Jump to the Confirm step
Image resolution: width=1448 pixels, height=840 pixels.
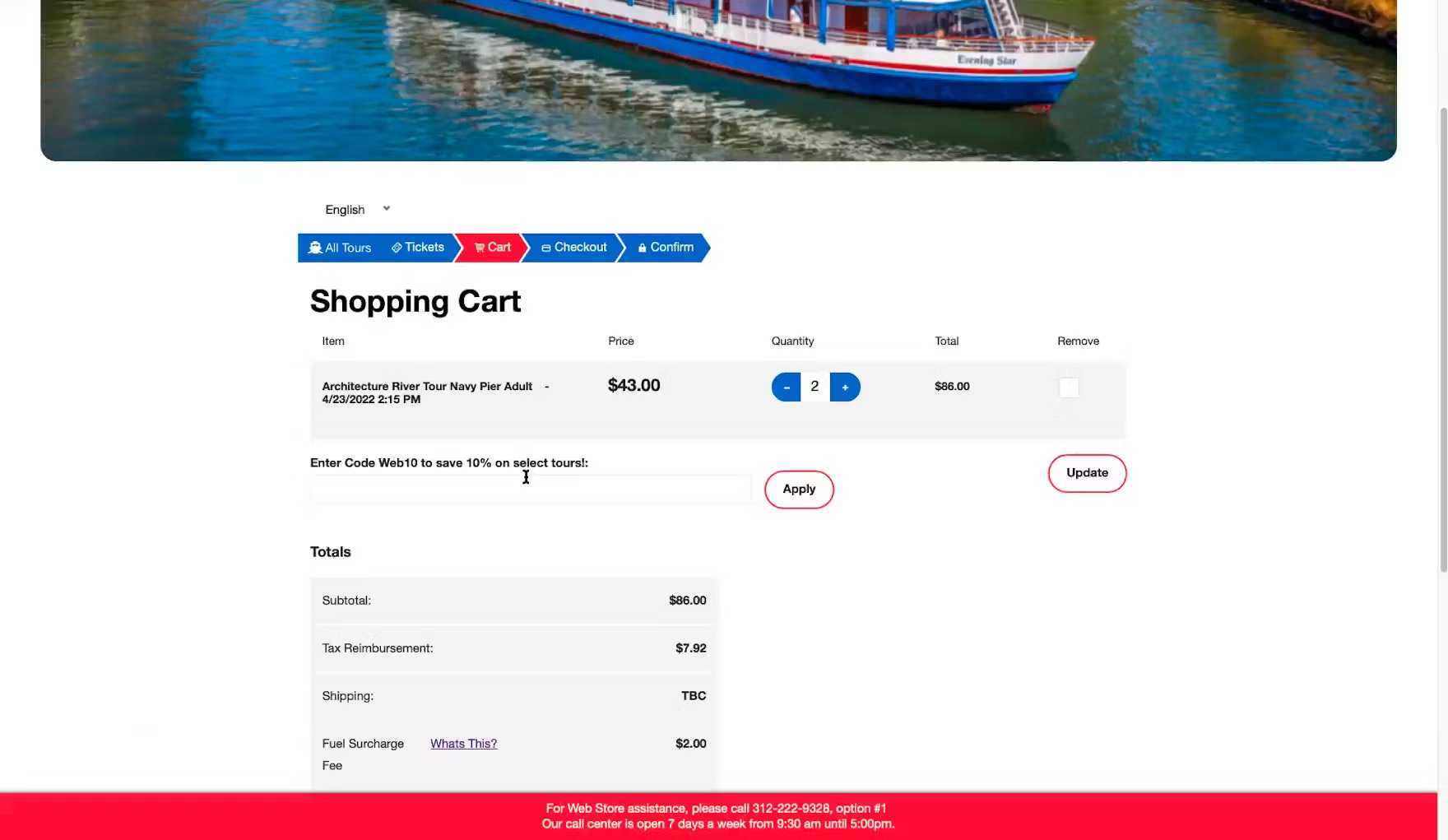pyautogui.click(x=666, y=248)
